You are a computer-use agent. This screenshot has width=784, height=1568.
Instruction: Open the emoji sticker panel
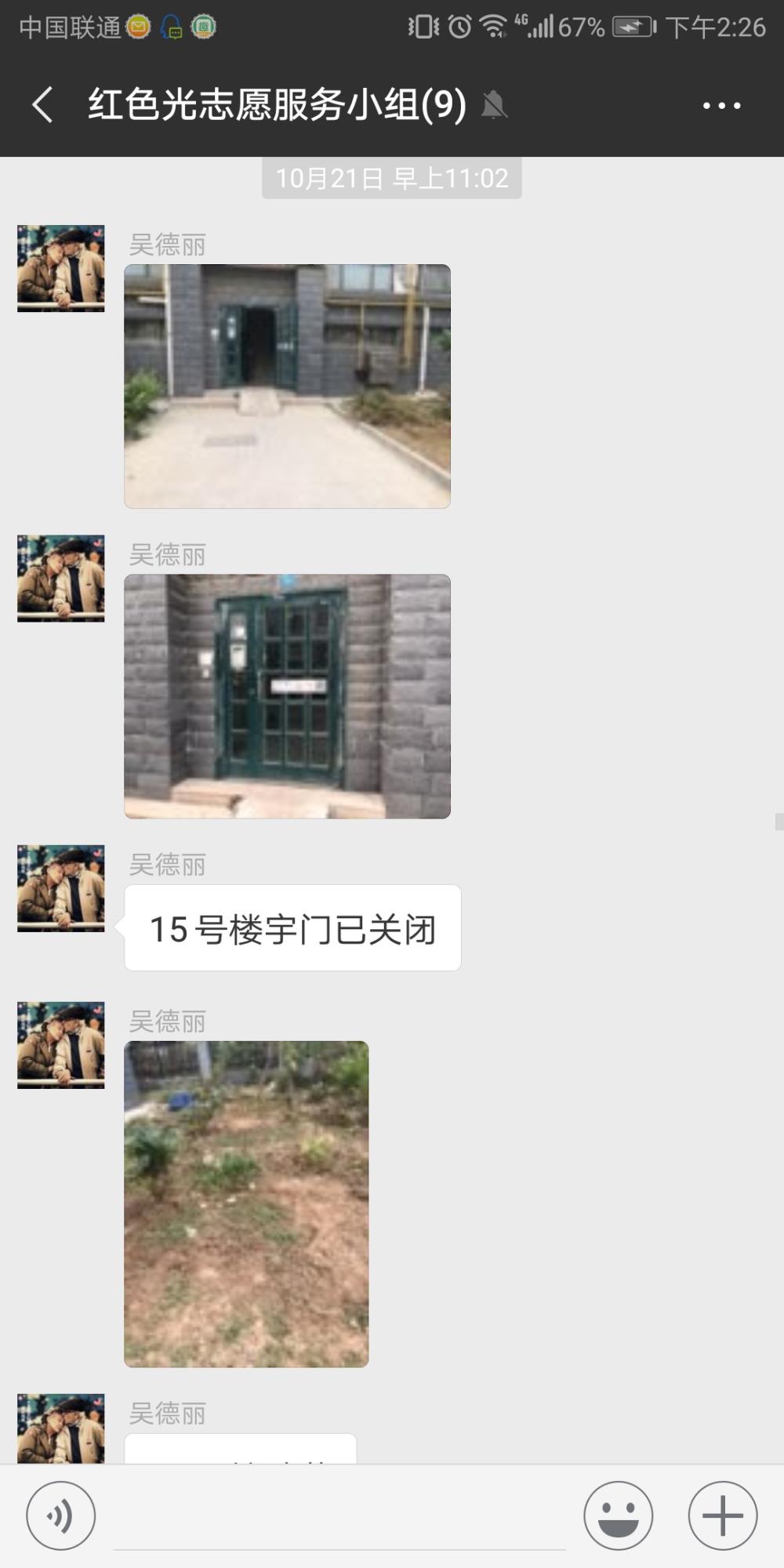tap(618, 1515)
